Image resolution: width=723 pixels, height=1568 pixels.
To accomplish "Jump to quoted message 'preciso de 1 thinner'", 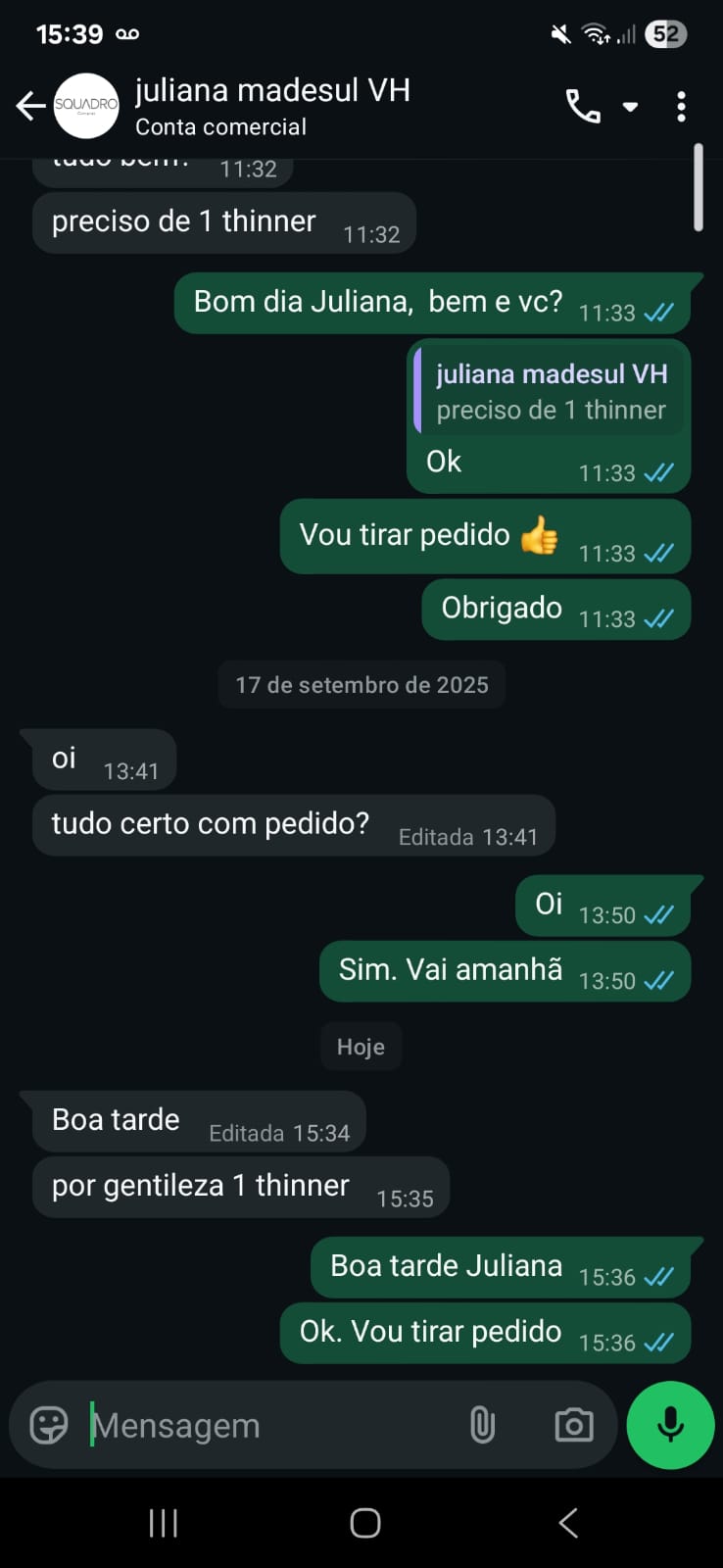I will pyautogui.click(x=550, y=392).
